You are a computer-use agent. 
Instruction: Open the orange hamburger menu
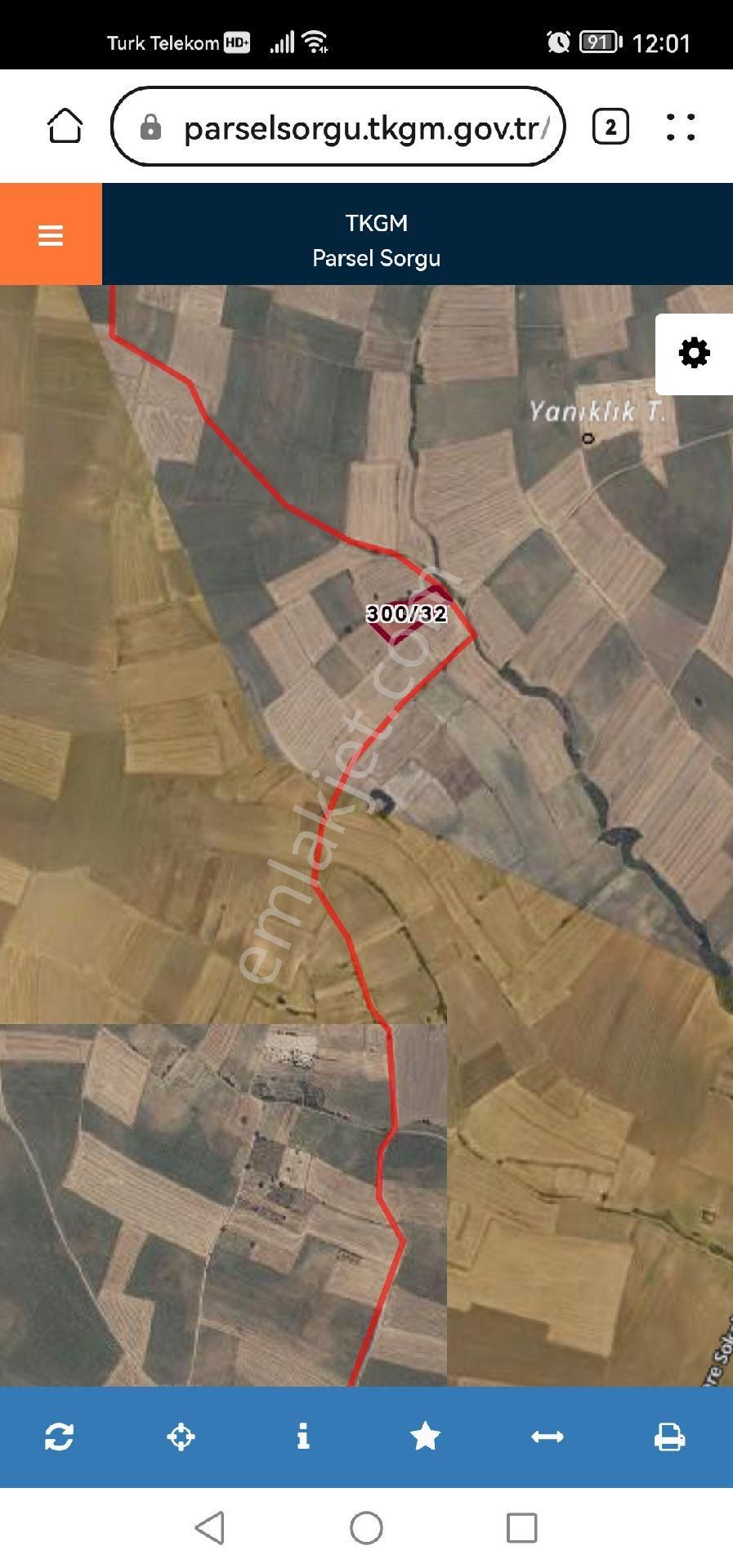51,234
